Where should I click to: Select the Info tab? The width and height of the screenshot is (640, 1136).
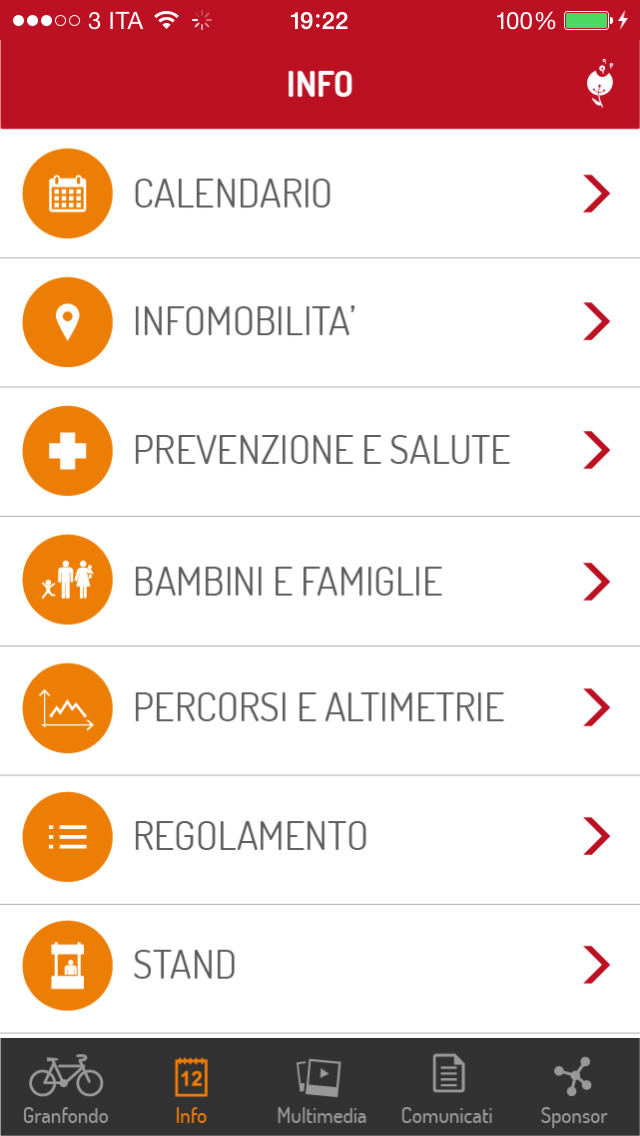(x=191, y=1087)
